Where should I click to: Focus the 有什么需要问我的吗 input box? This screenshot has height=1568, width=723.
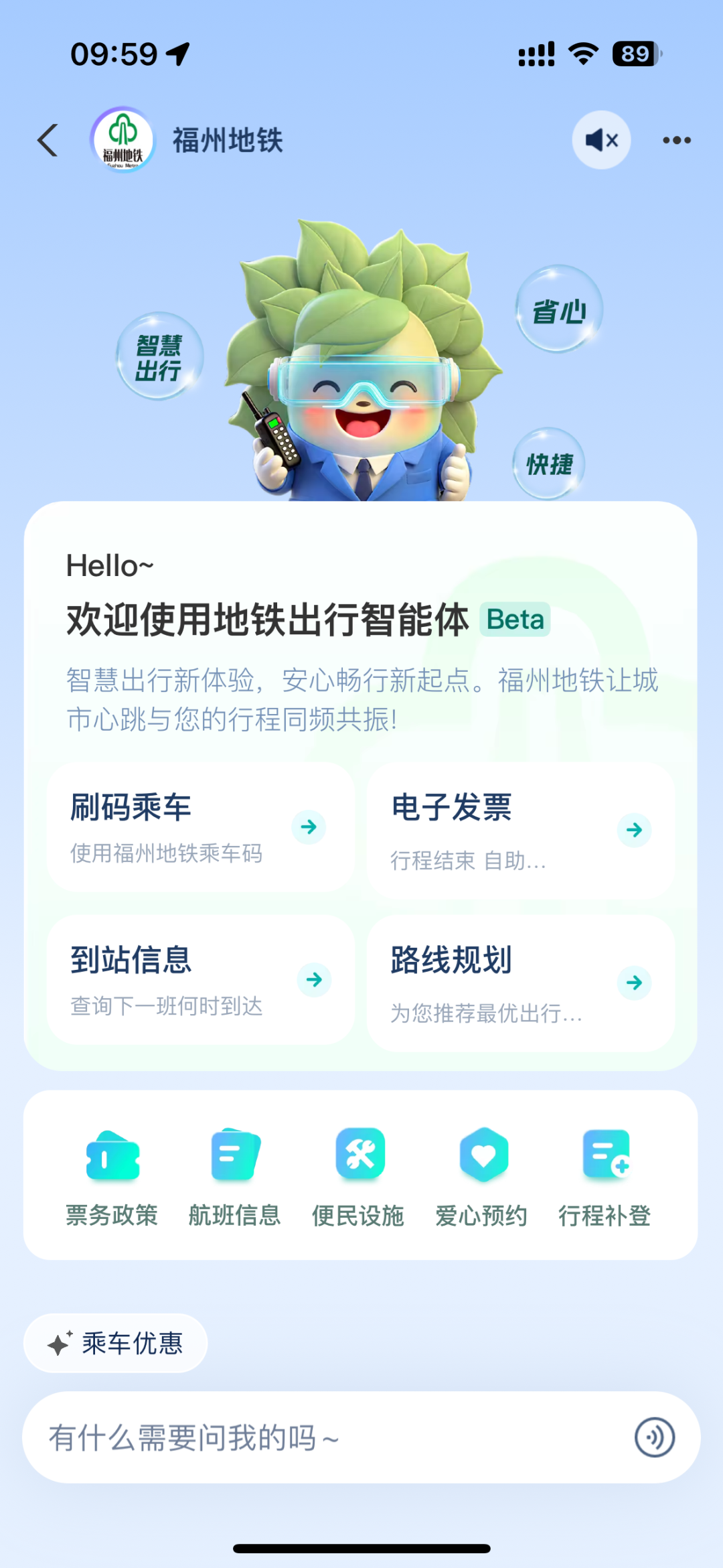[321, 1437]
